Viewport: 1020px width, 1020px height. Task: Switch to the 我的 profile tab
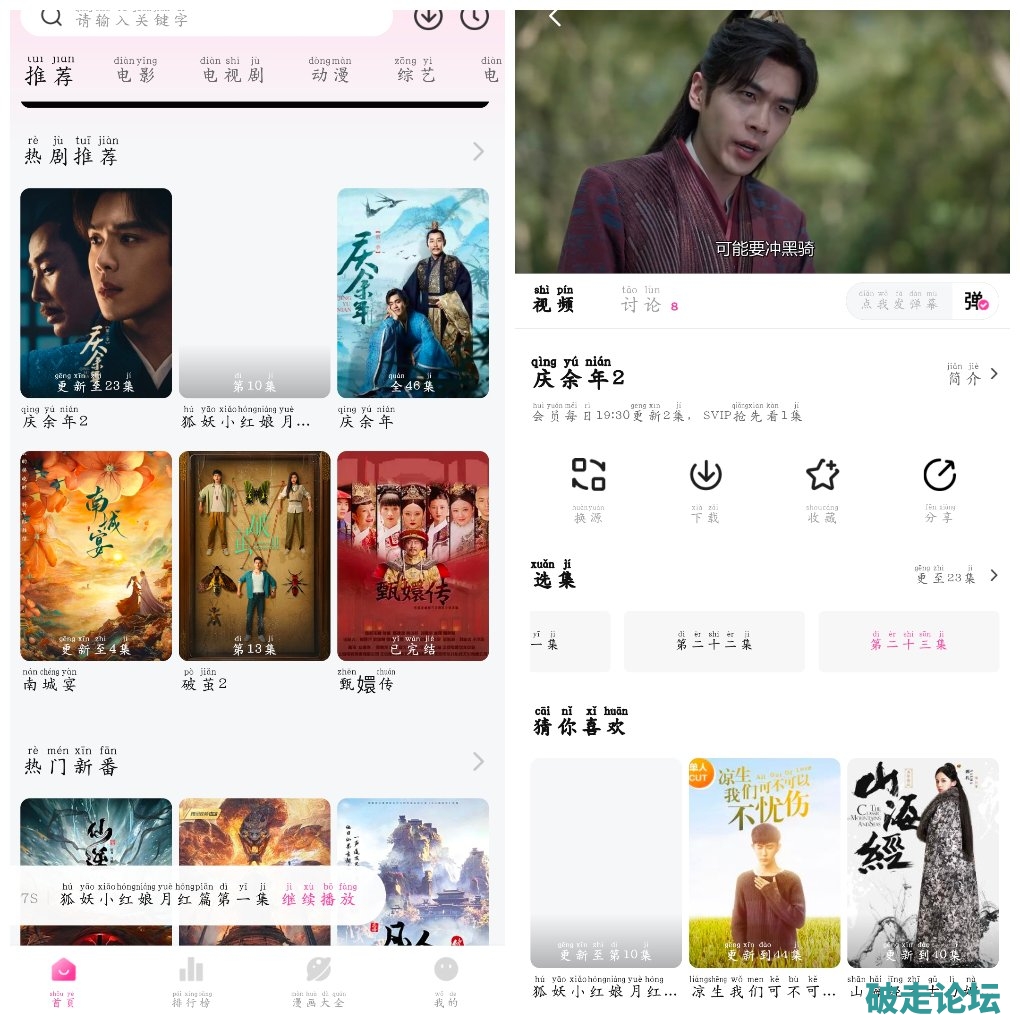click(x=446, y=982)
